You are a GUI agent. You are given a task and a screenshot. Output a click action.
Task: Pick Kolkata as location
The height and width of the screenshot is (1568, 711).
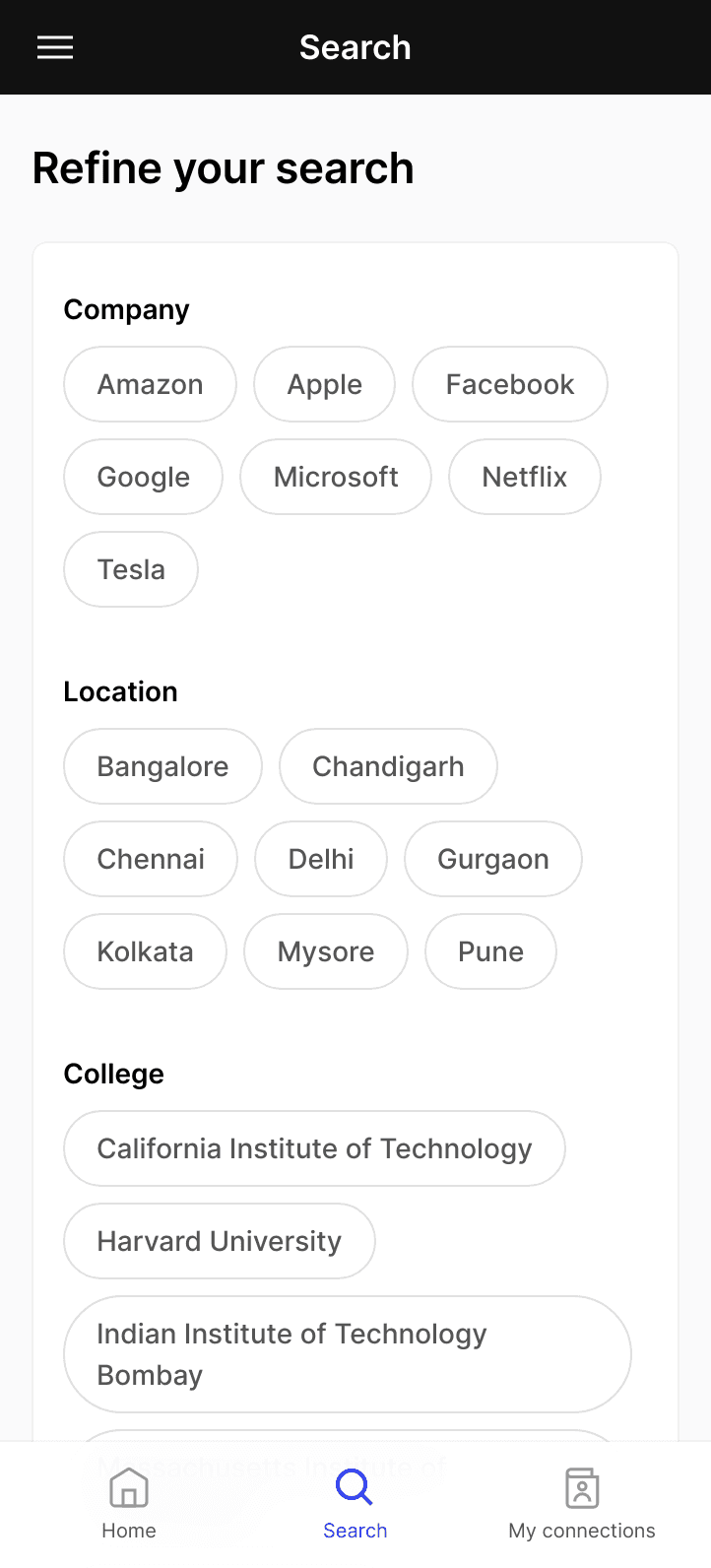tap(145, 951)
